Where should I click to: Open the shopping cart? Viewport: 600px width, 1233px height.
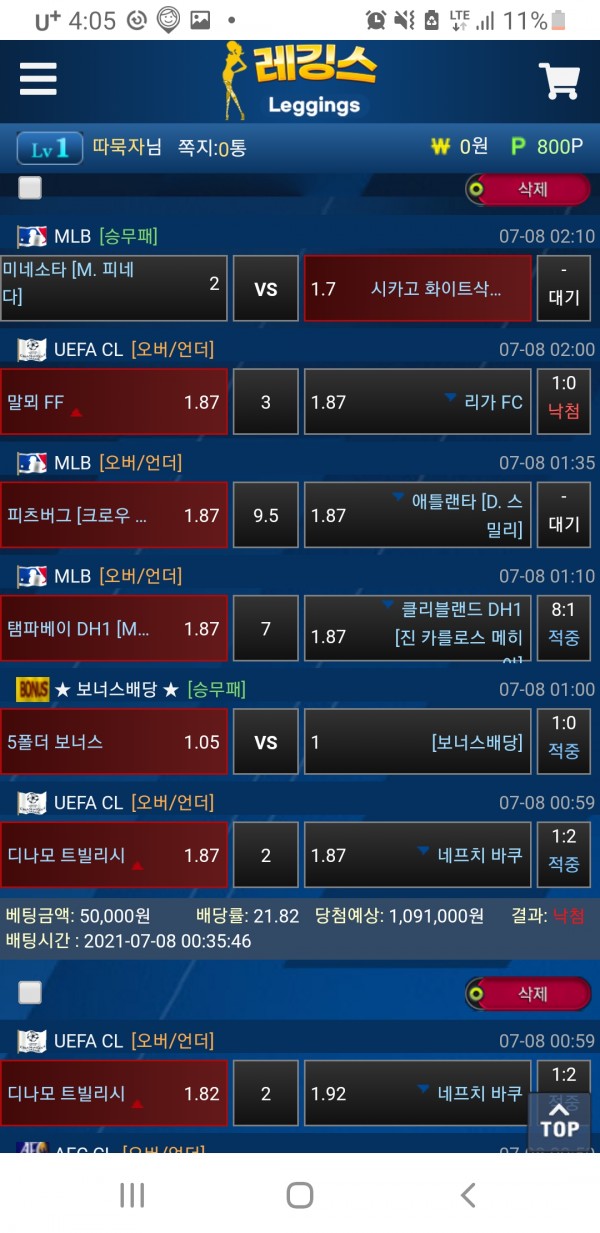coord(559,81)
